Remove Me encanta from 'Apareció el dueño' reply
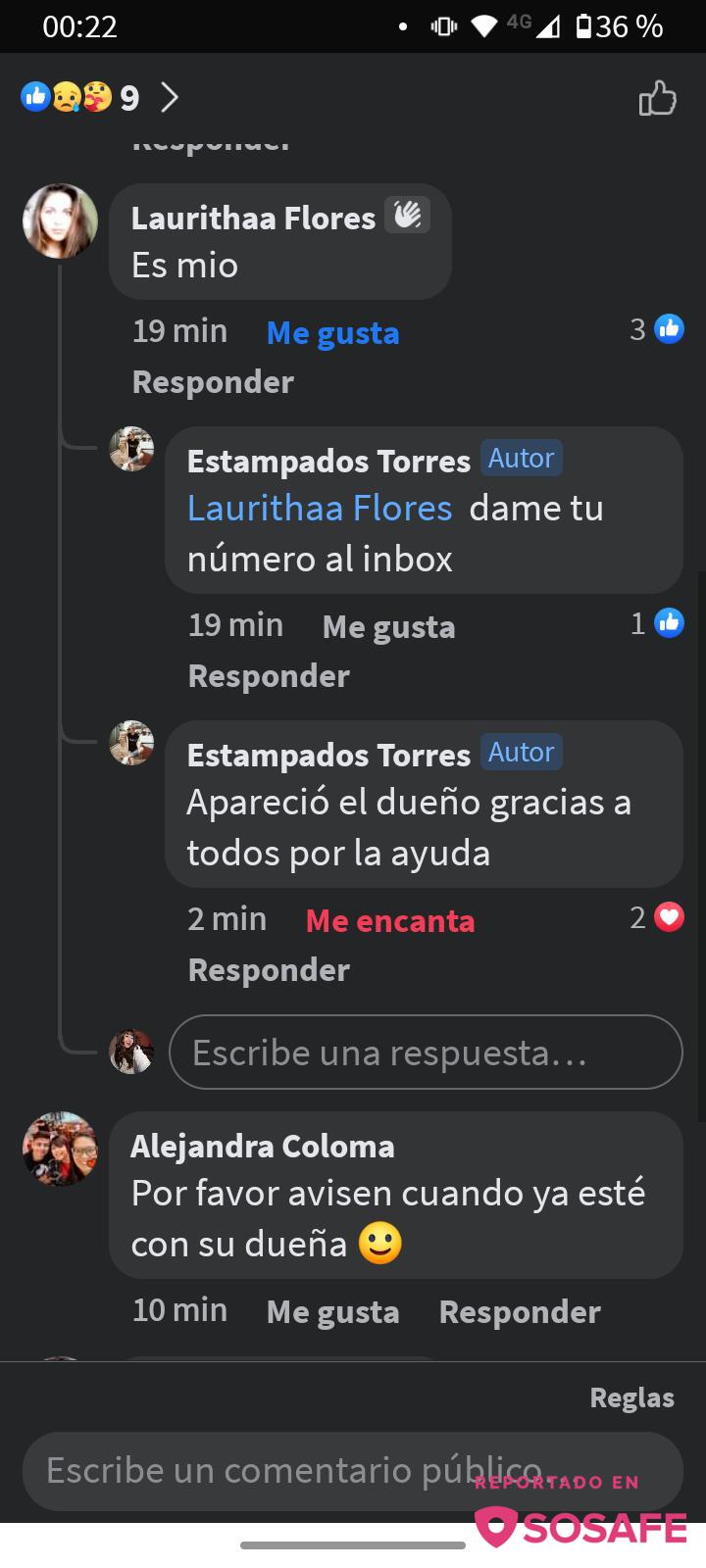The height and width of the screenshot is (1568, 706). point(389,921)
